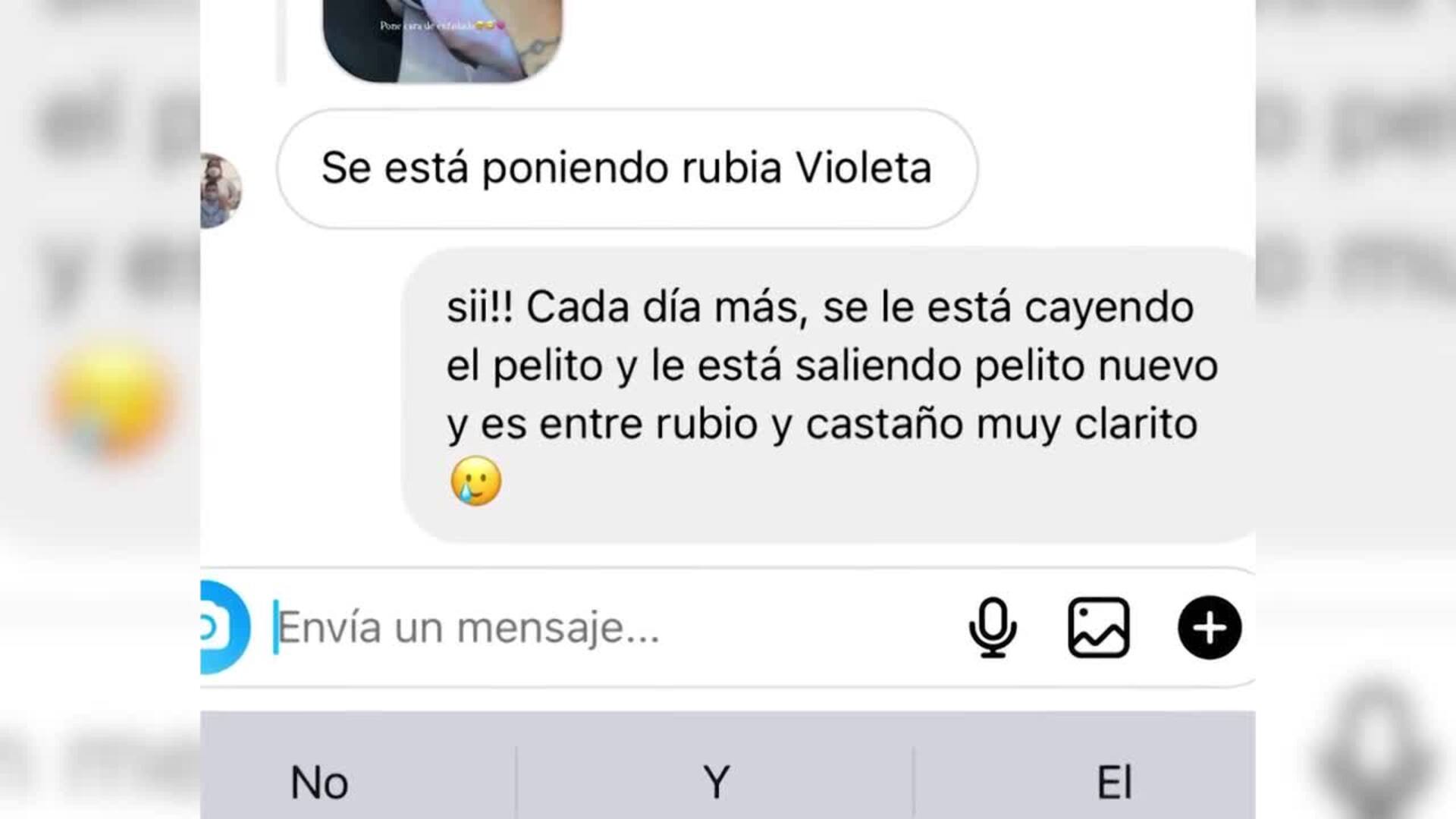
Task: Select keyboard suggestion 'El'
Action: [1114, 782]
